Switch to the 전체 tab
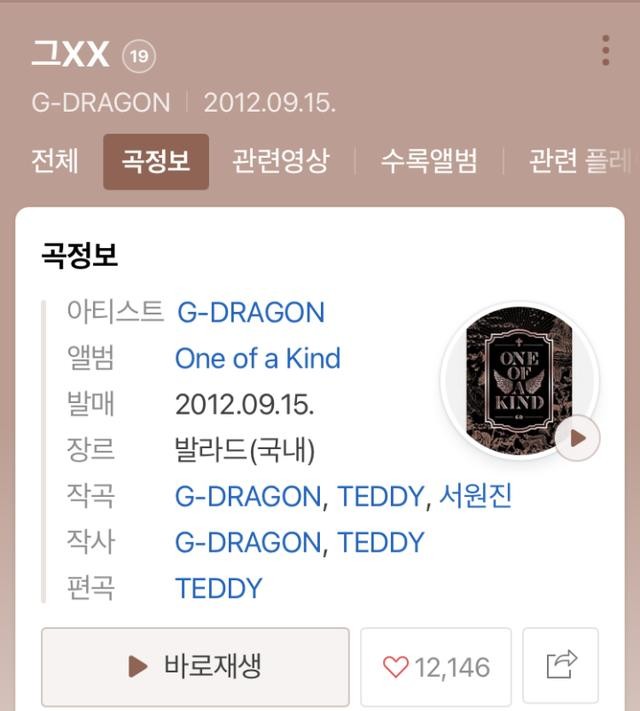The height and width of the screenshot is (711, 640). pos(55,162)
